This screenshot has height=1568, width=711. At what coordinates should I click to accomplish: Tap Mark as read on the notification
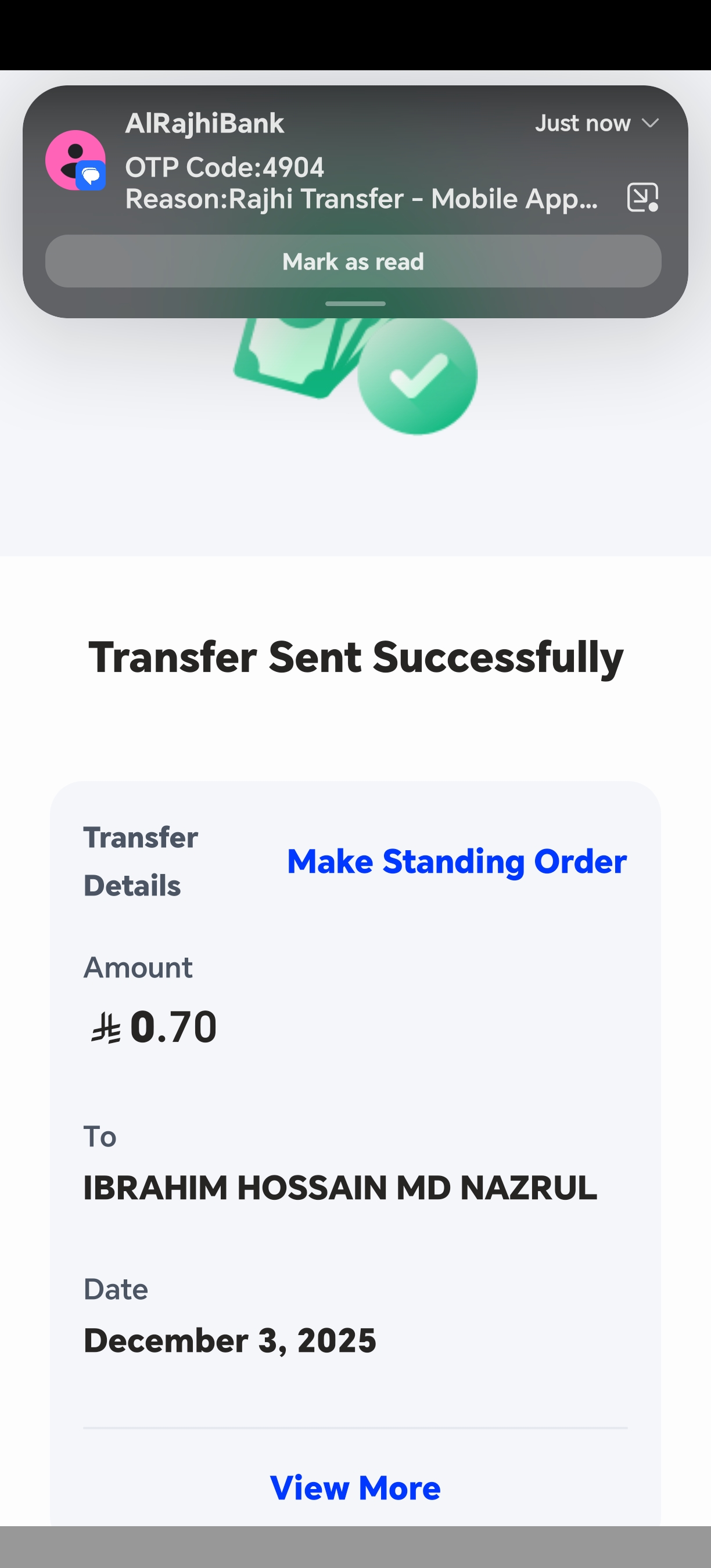[353, 262]
